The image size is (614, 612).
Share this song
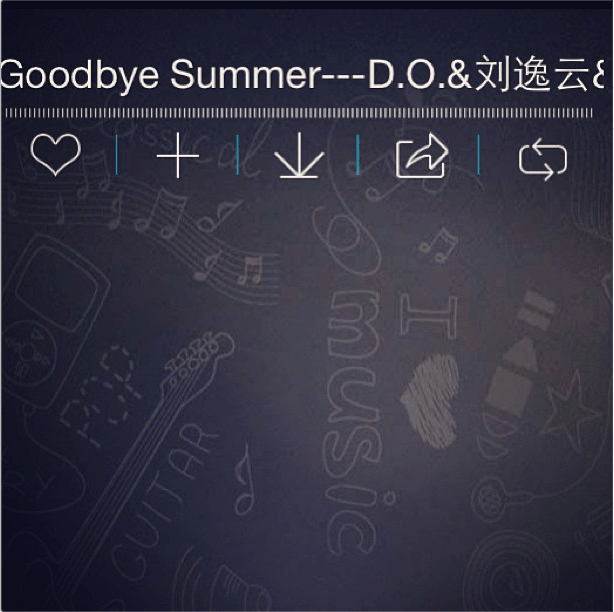tap(421, 158)
